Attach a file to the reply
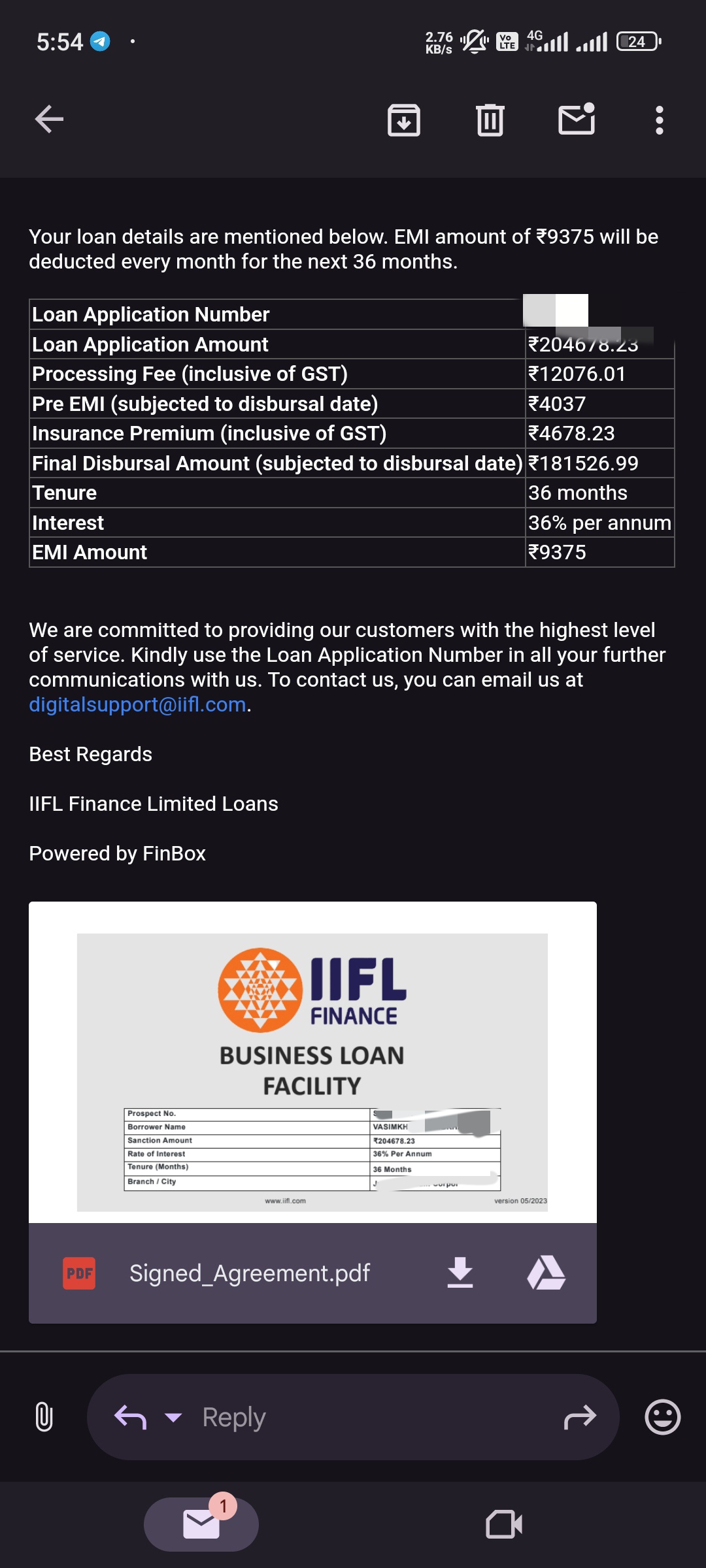 coord(44,1417)
